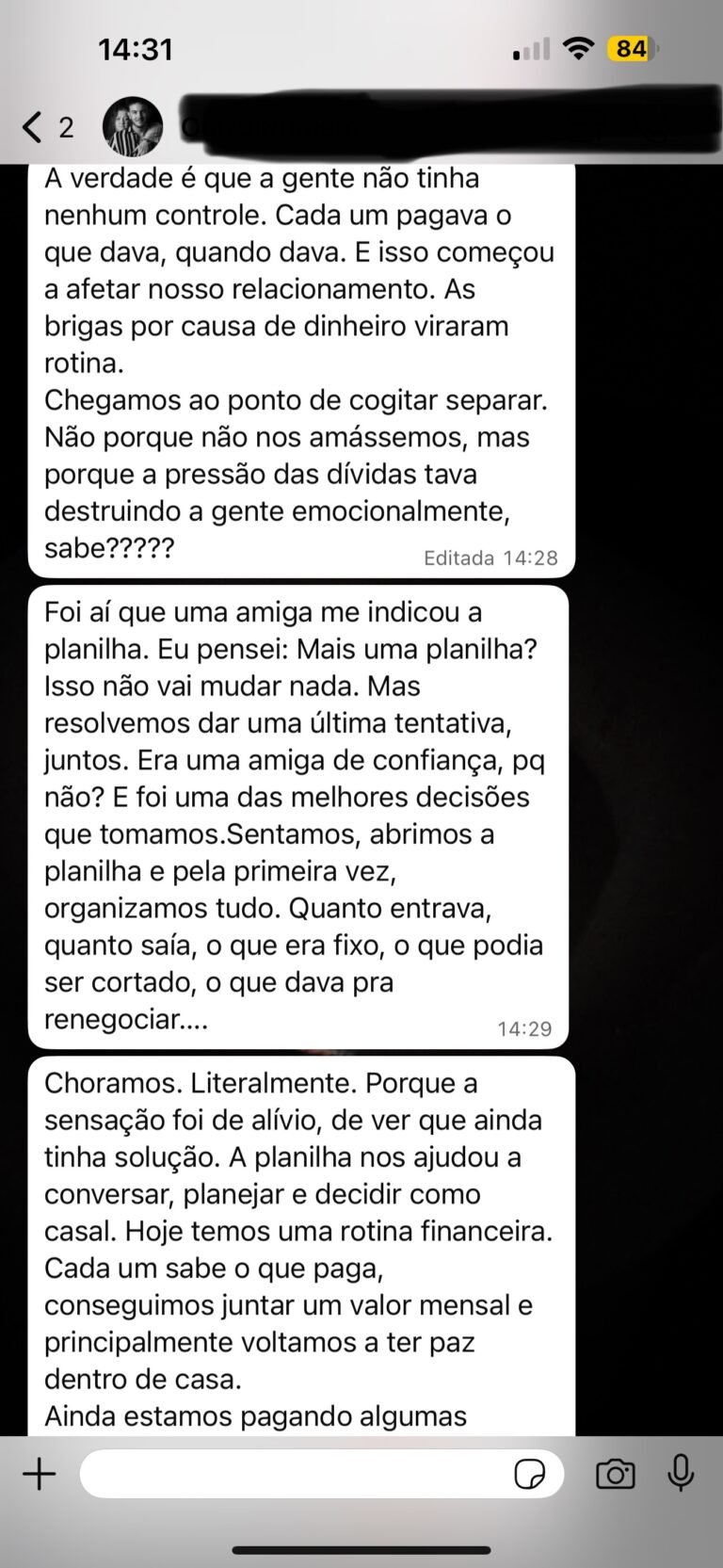Open the contact's profile picture

click(x=133, y=126)
